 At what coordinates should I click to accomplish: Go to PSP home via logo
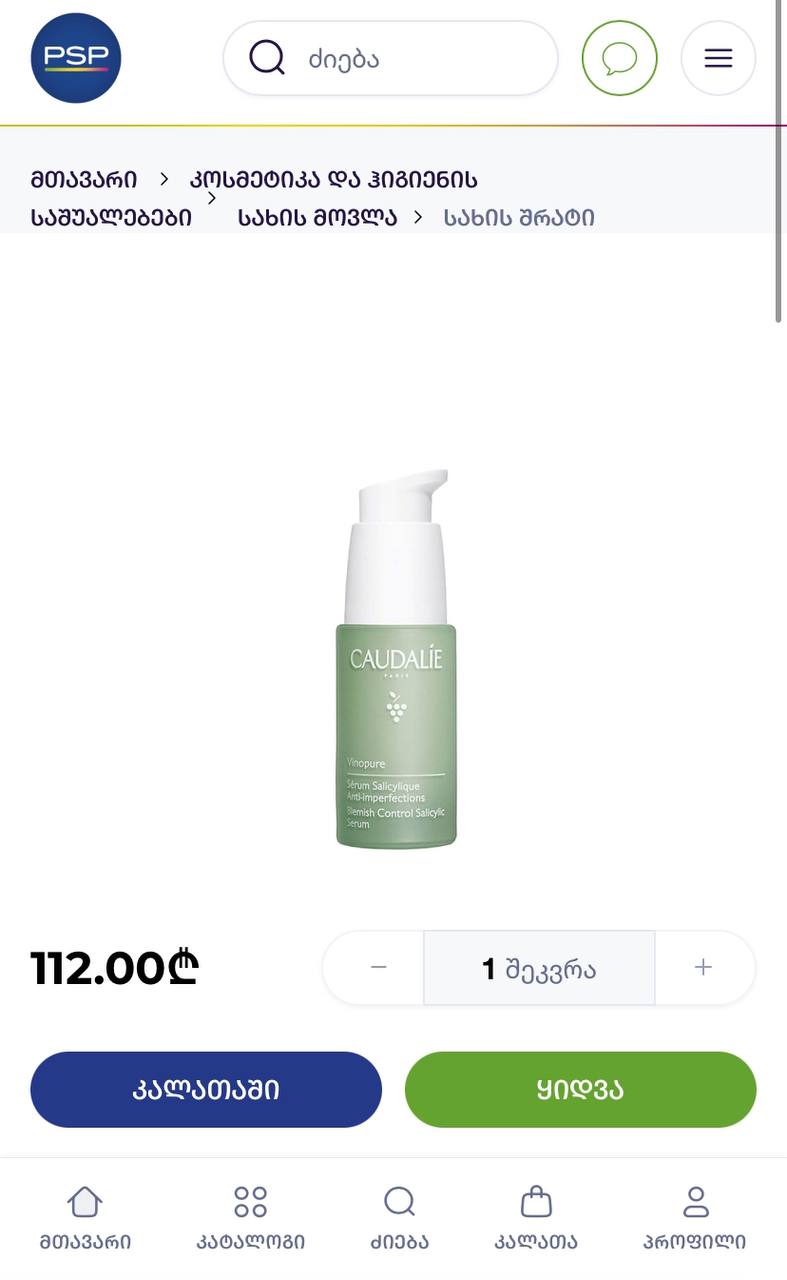[x=76, y=58]
